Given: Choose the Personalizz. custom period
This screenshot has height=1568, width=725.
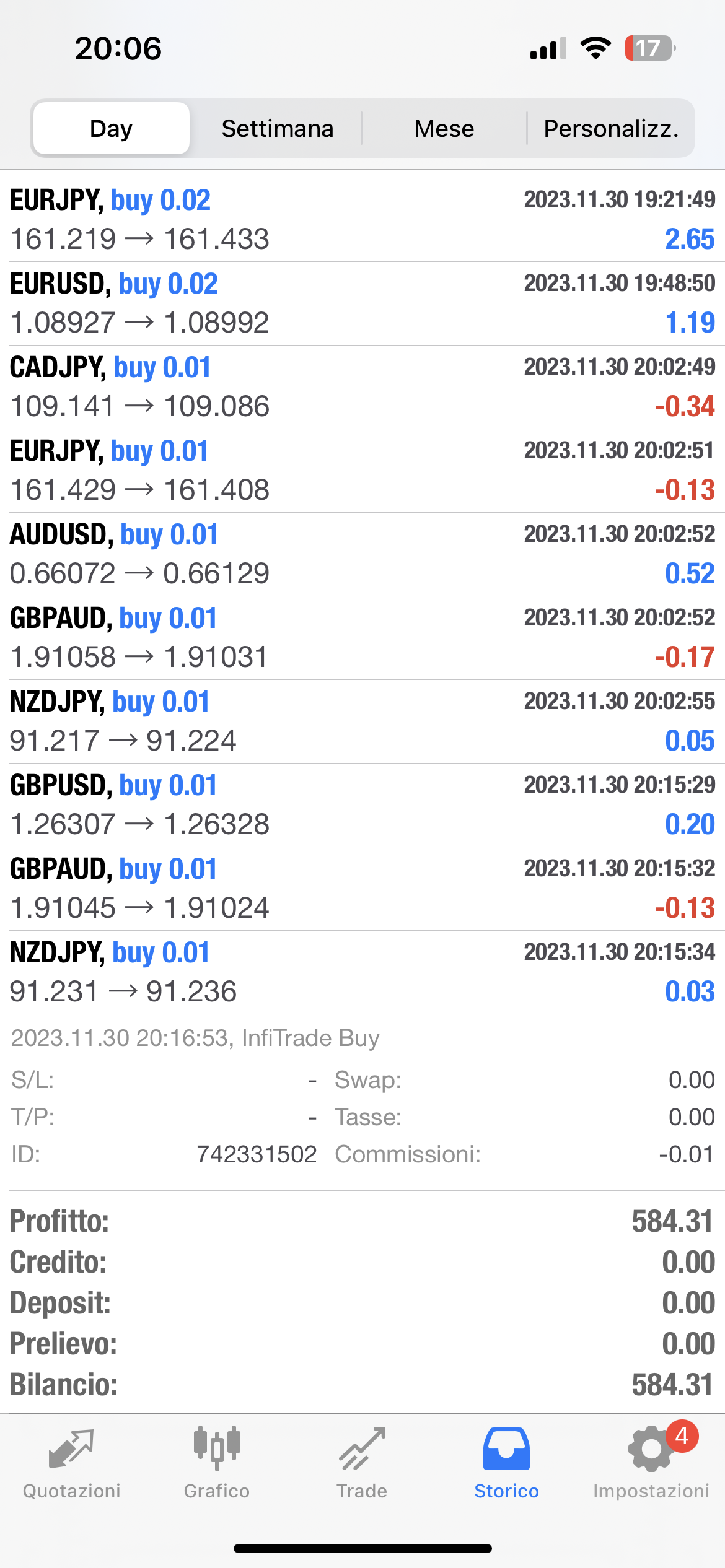Looking at the screenshot, I should (x=610, y=129).
